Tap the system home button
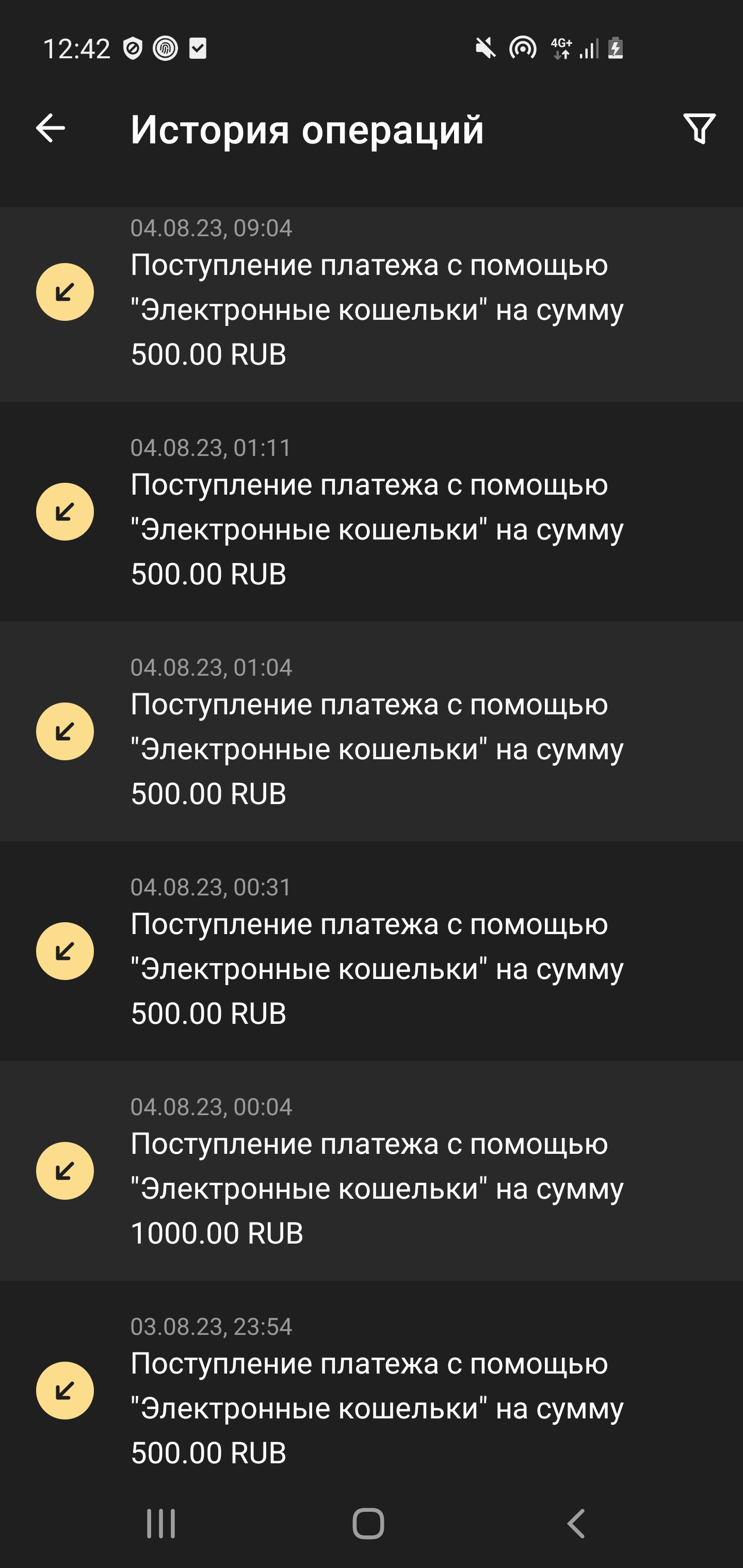The image size is (743, 1568). (368, 1524)
